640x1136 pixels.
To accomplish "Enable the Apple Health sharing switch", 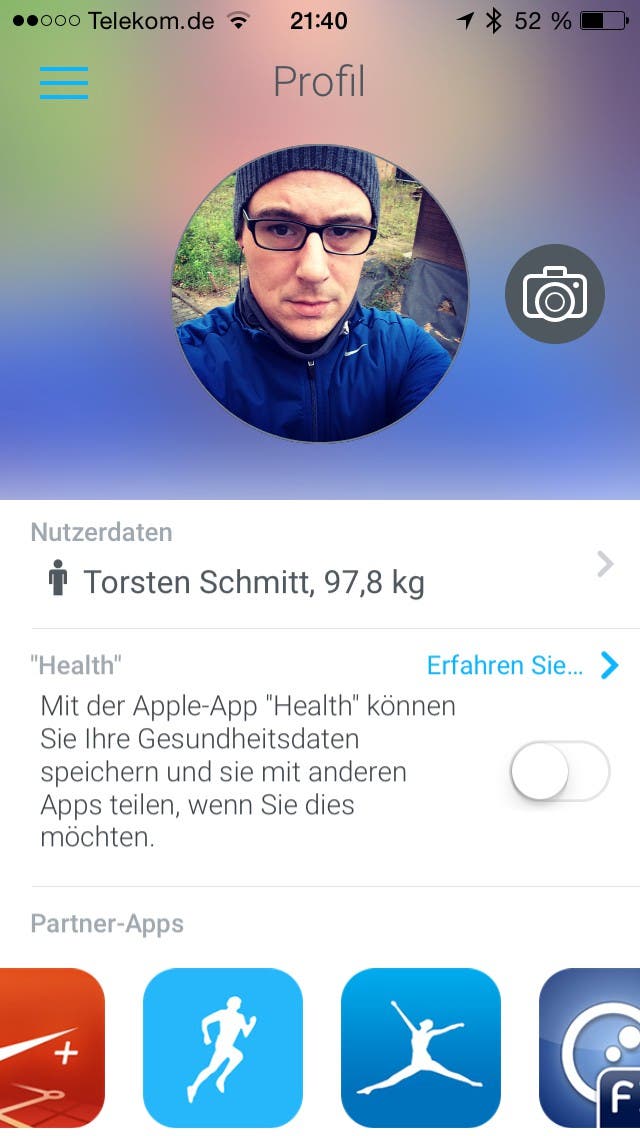I will pos(559,771).
